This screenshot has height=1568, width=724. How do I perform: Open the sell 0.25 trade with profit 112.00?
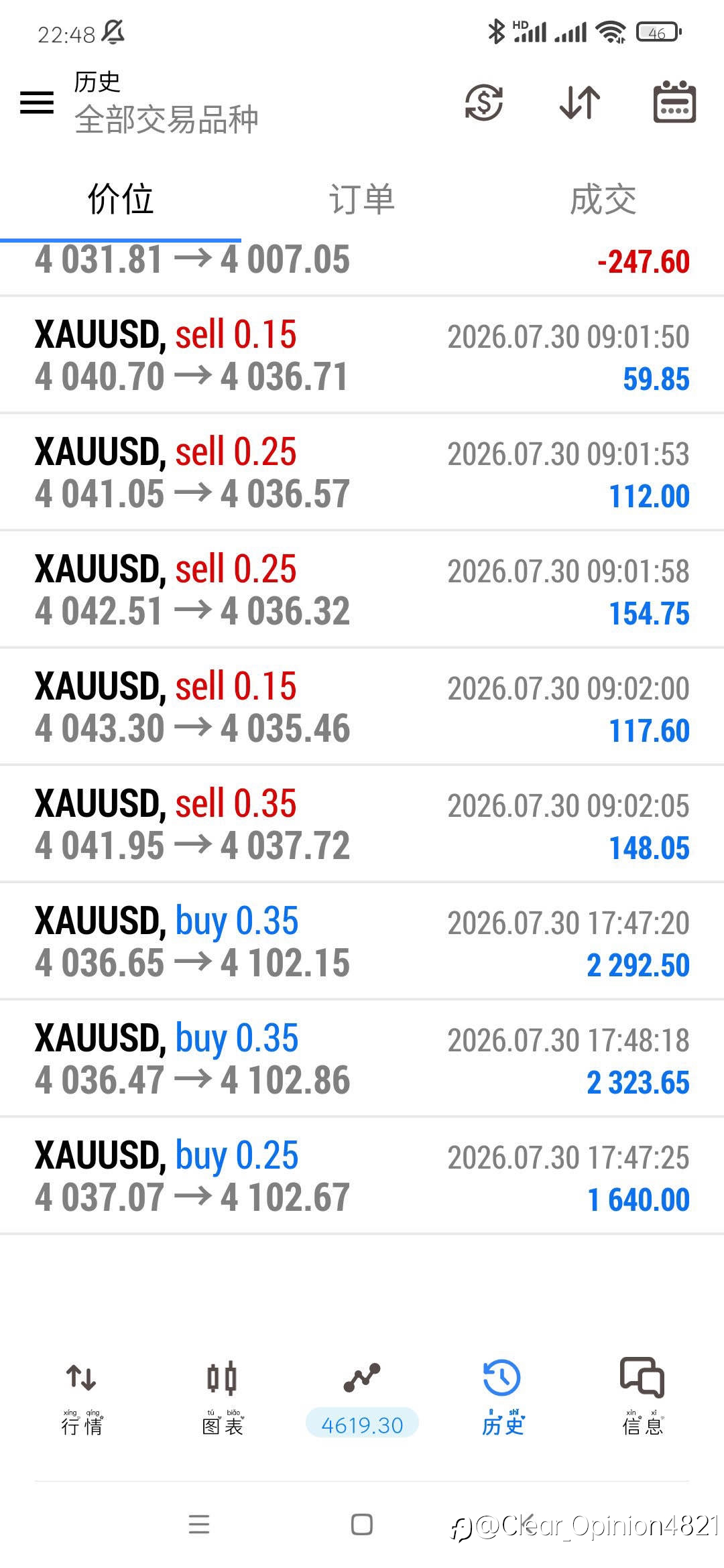(362, 472)
